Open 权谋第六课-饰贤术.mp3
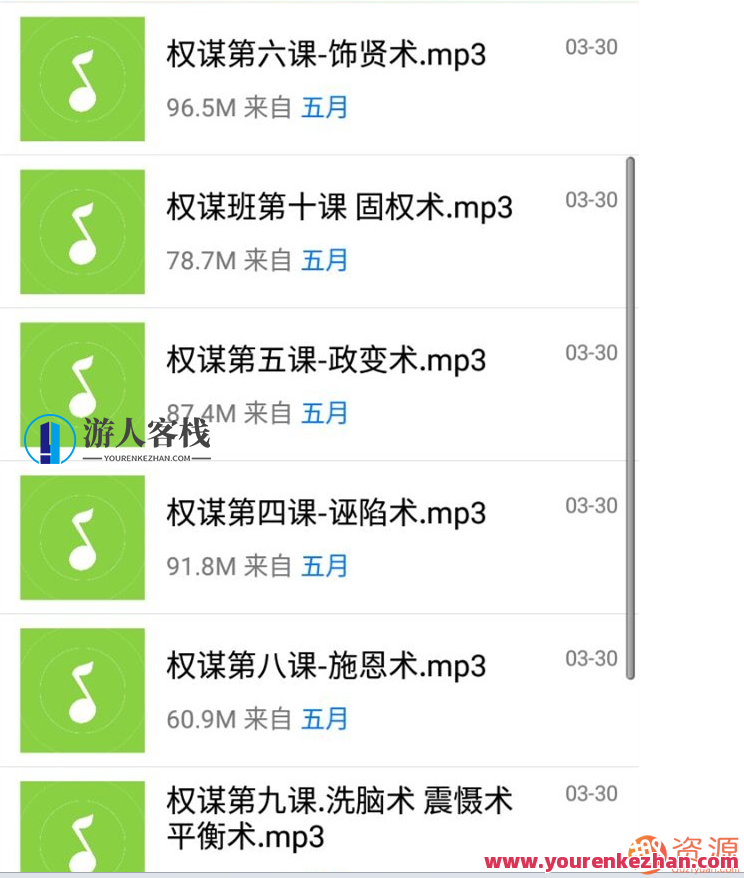The height and width of the screenshot is (878, 744). click(x=326, y=57)
